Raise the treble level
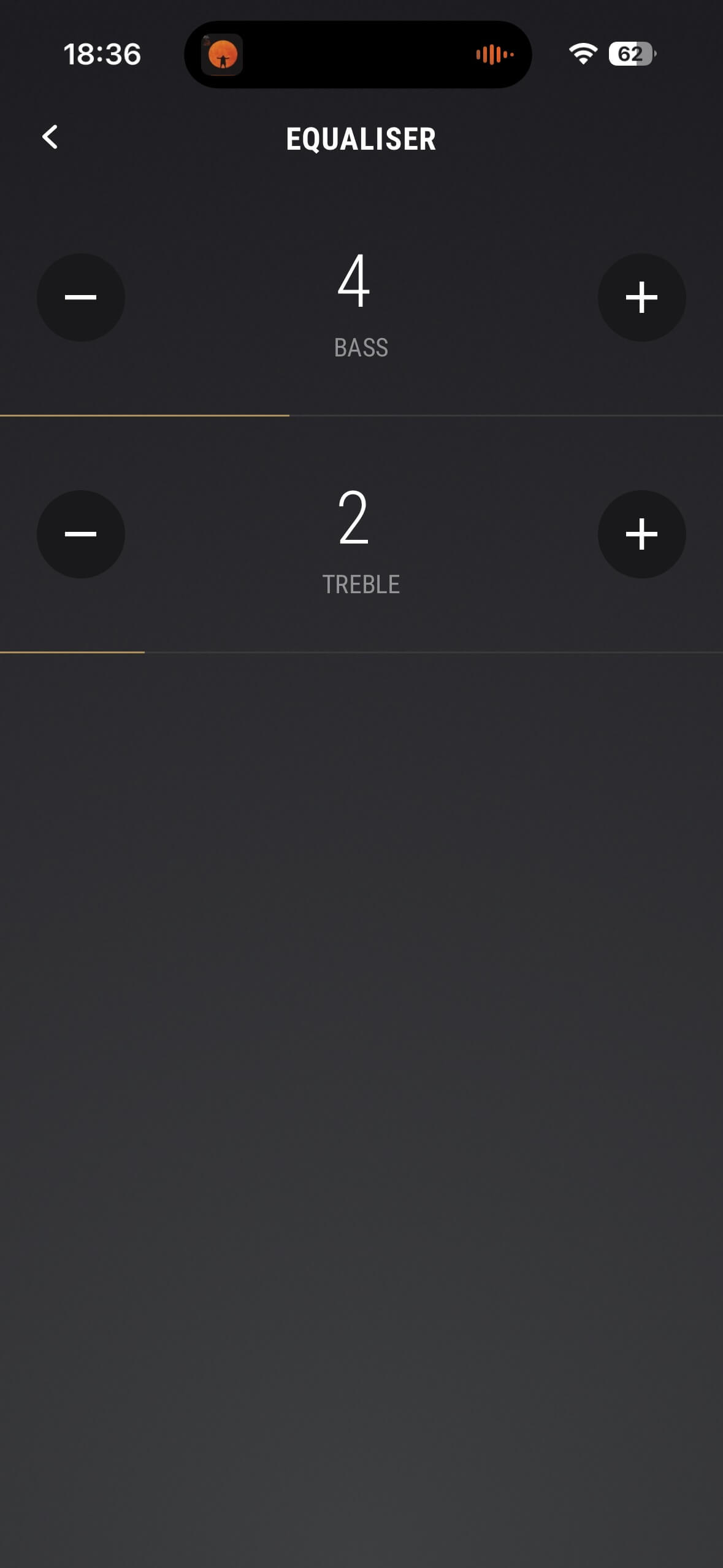This screenshot has width=723, height=1568. 641,534
